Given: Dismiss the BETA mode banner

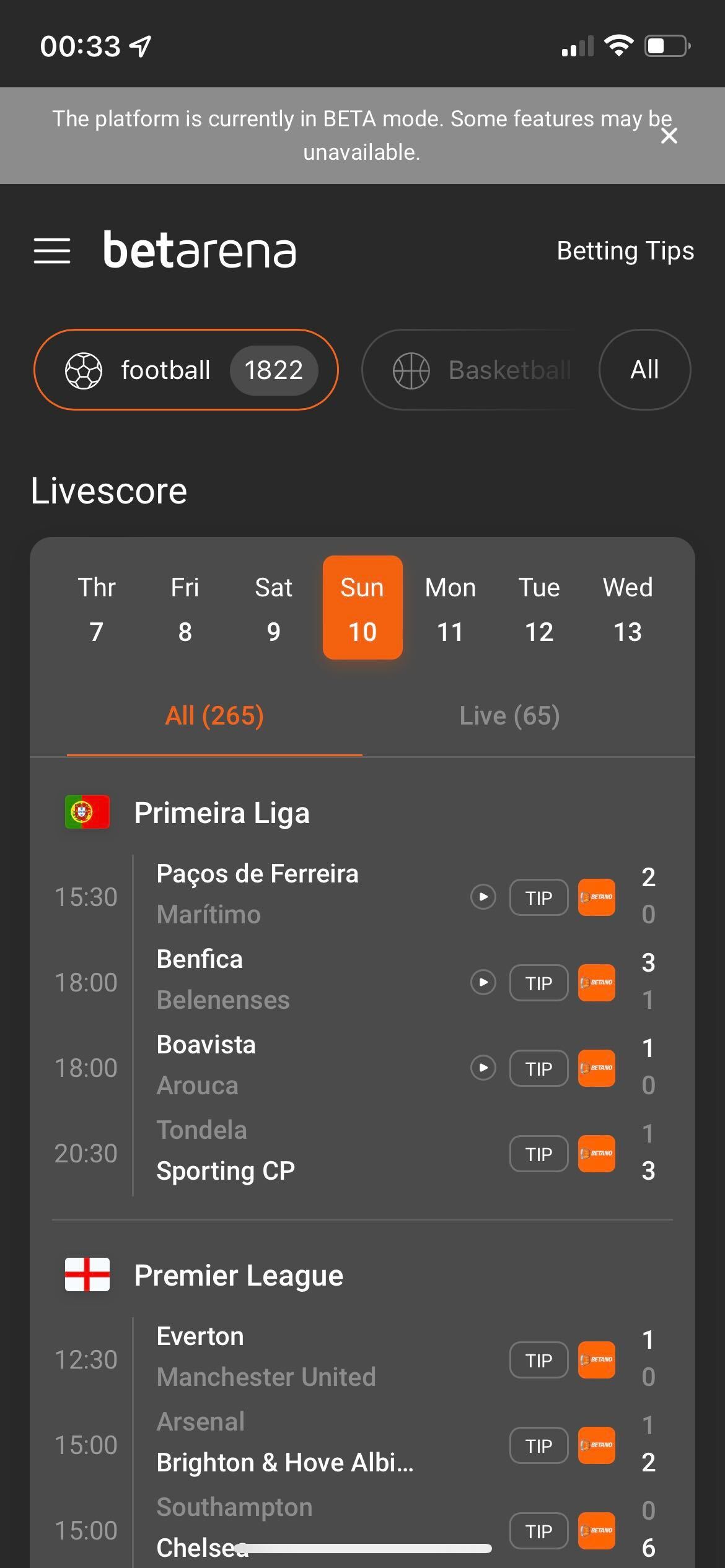Looking at the screenshot, I should 669,136.
